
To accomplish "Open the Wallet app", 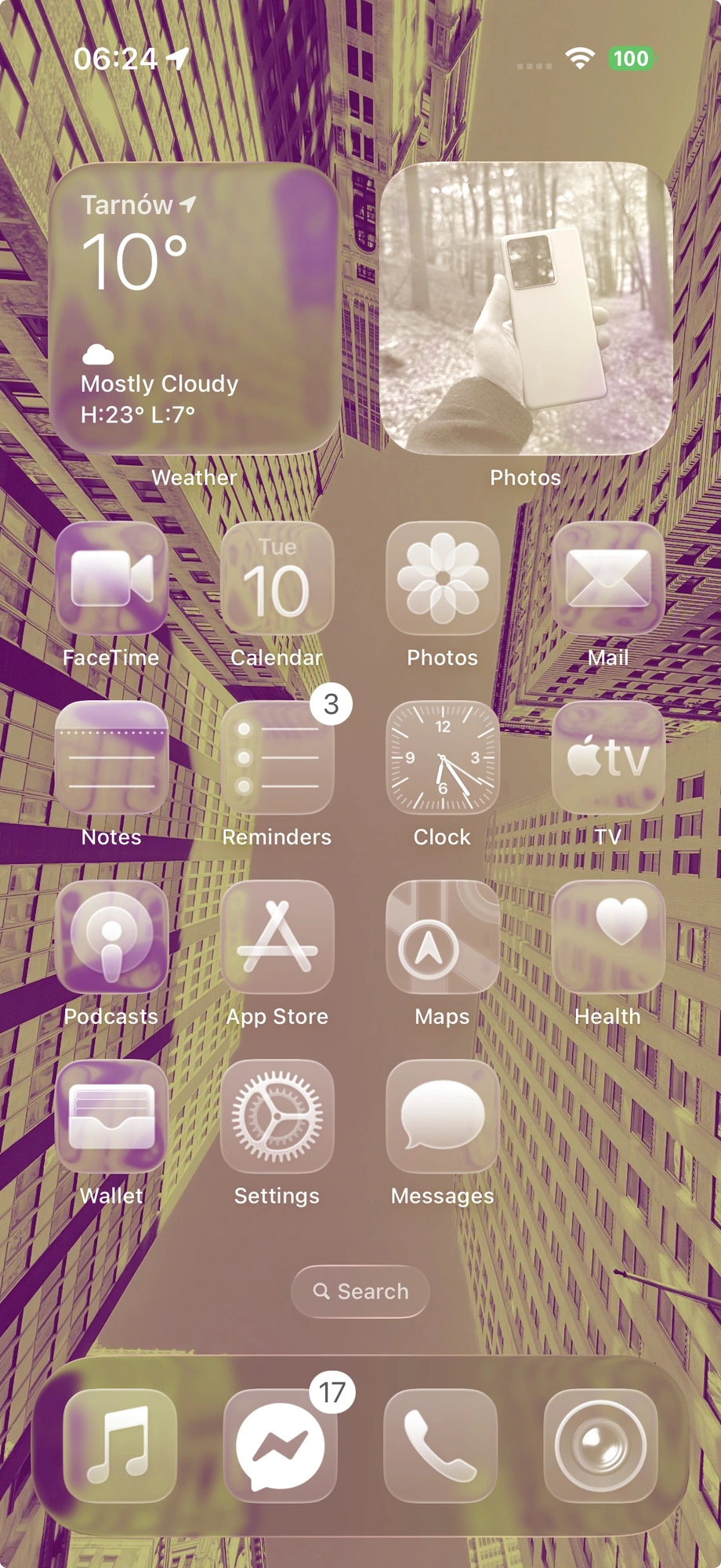I will [x=111, y=1117].
